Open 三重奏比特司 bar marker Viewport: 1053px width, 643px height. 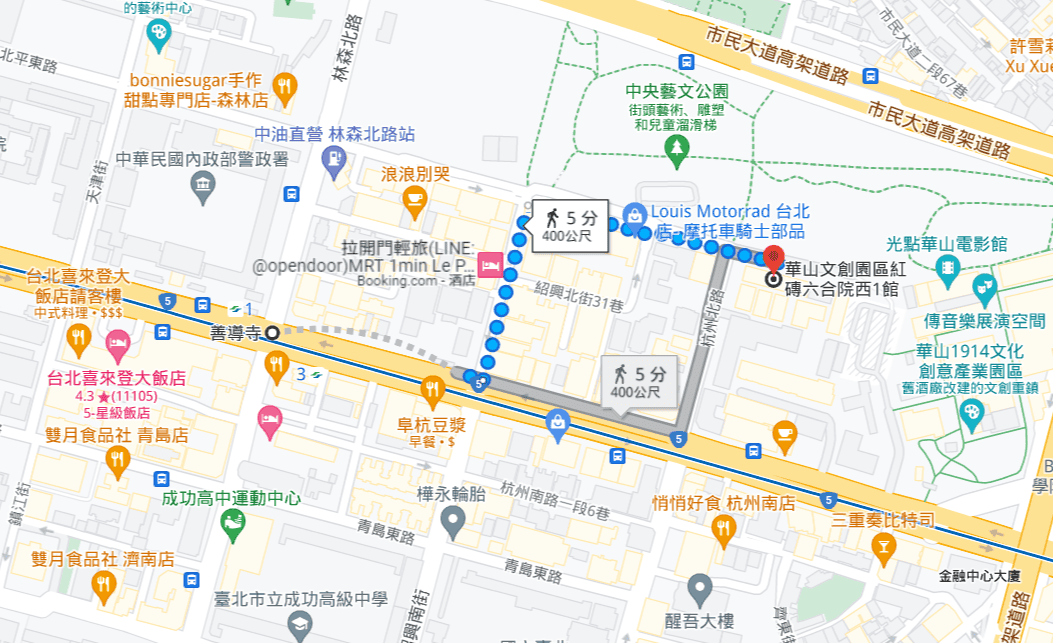pyautogui.click(x=883, y=546)
